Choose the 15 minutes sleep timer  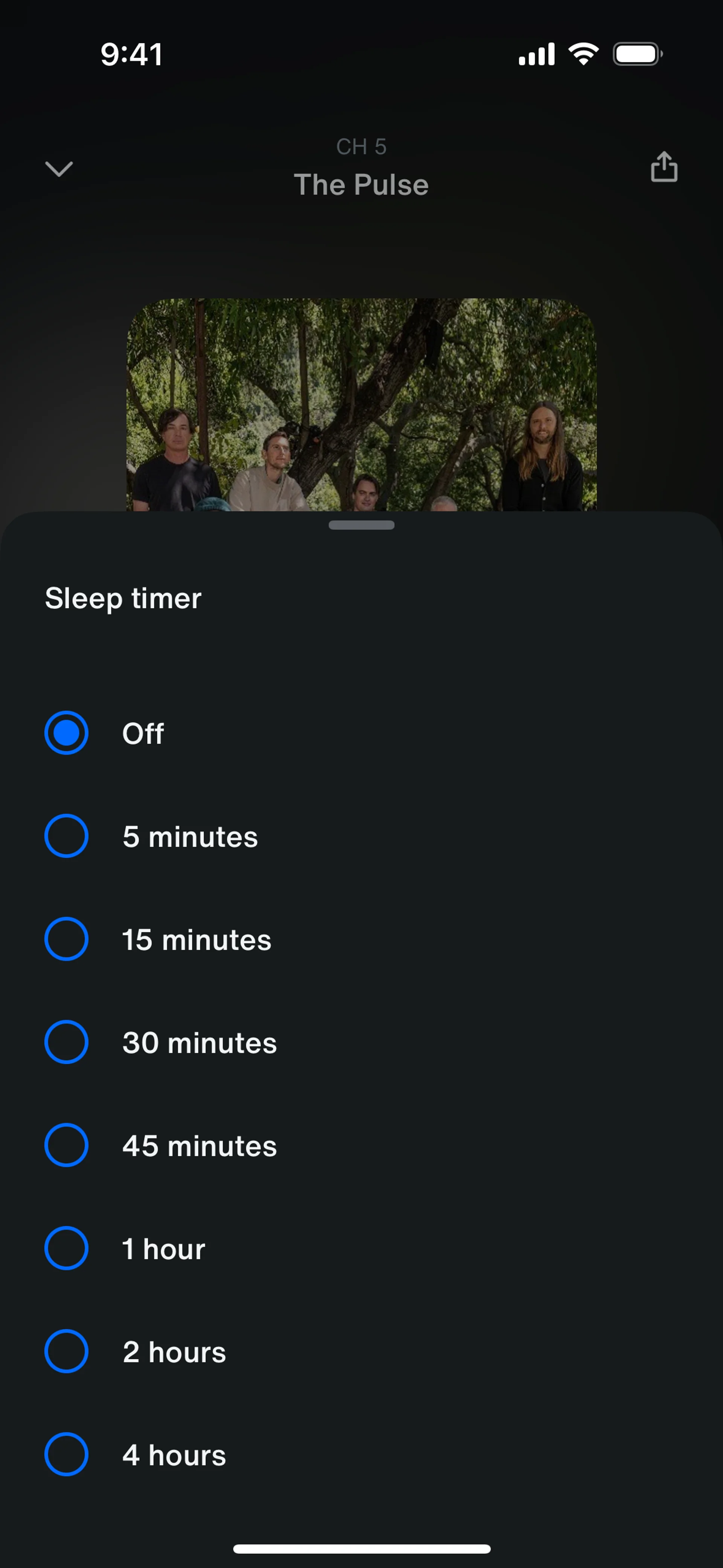(x=66, y=938)
